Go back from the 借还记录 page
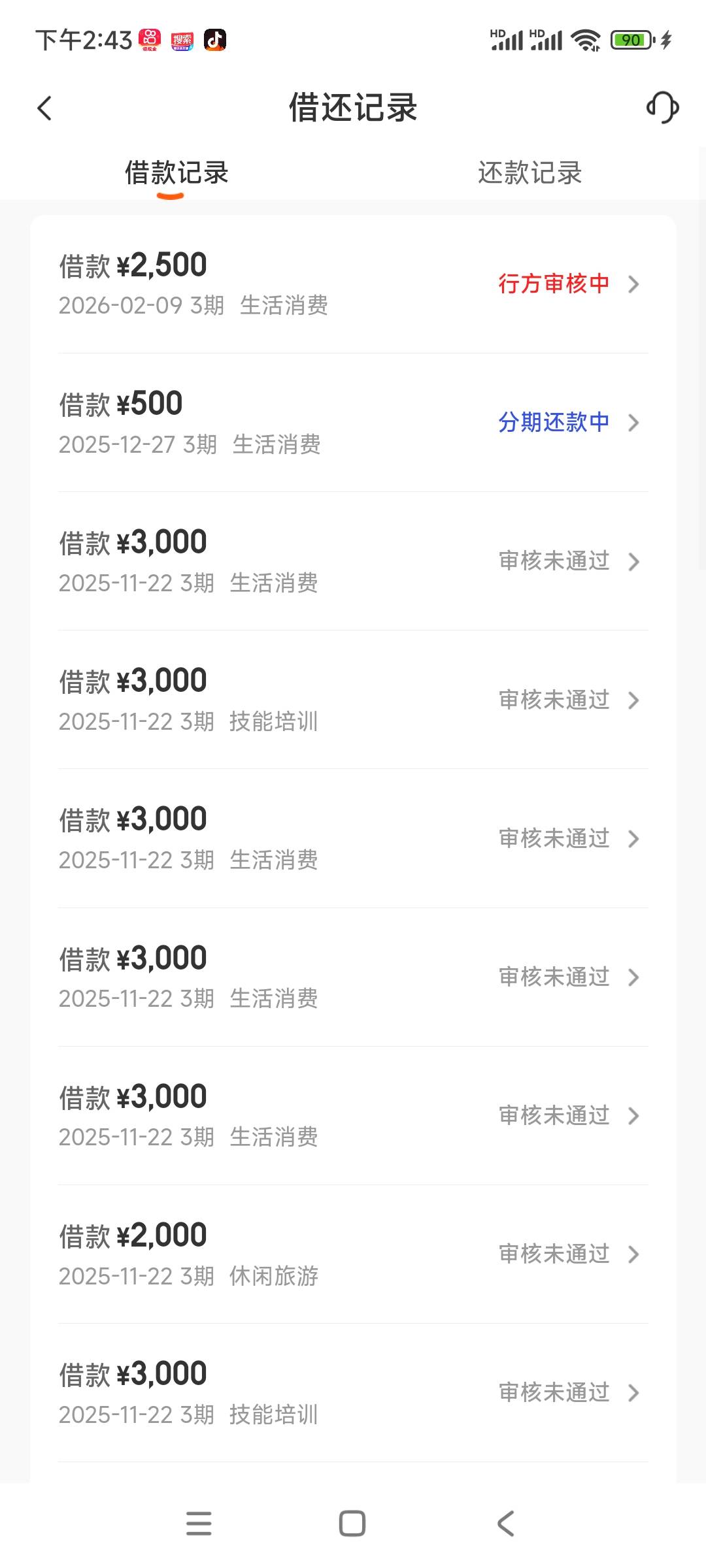This screenshot has width=706, height=1568. (x=44, y=108)
